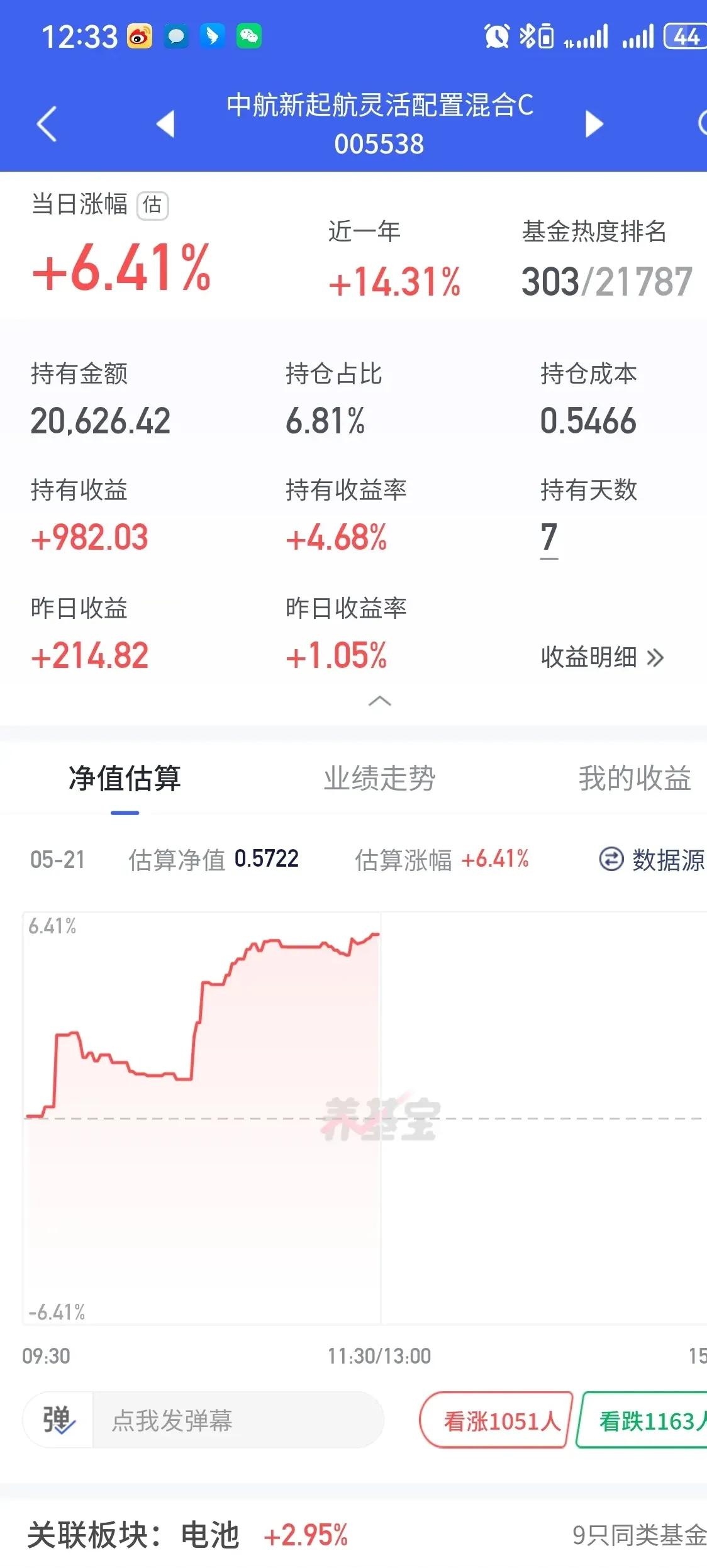Tap the 点我发弹幕 comment field
The width and height of the screenshot is (707, 1568).
(236, 1421)
